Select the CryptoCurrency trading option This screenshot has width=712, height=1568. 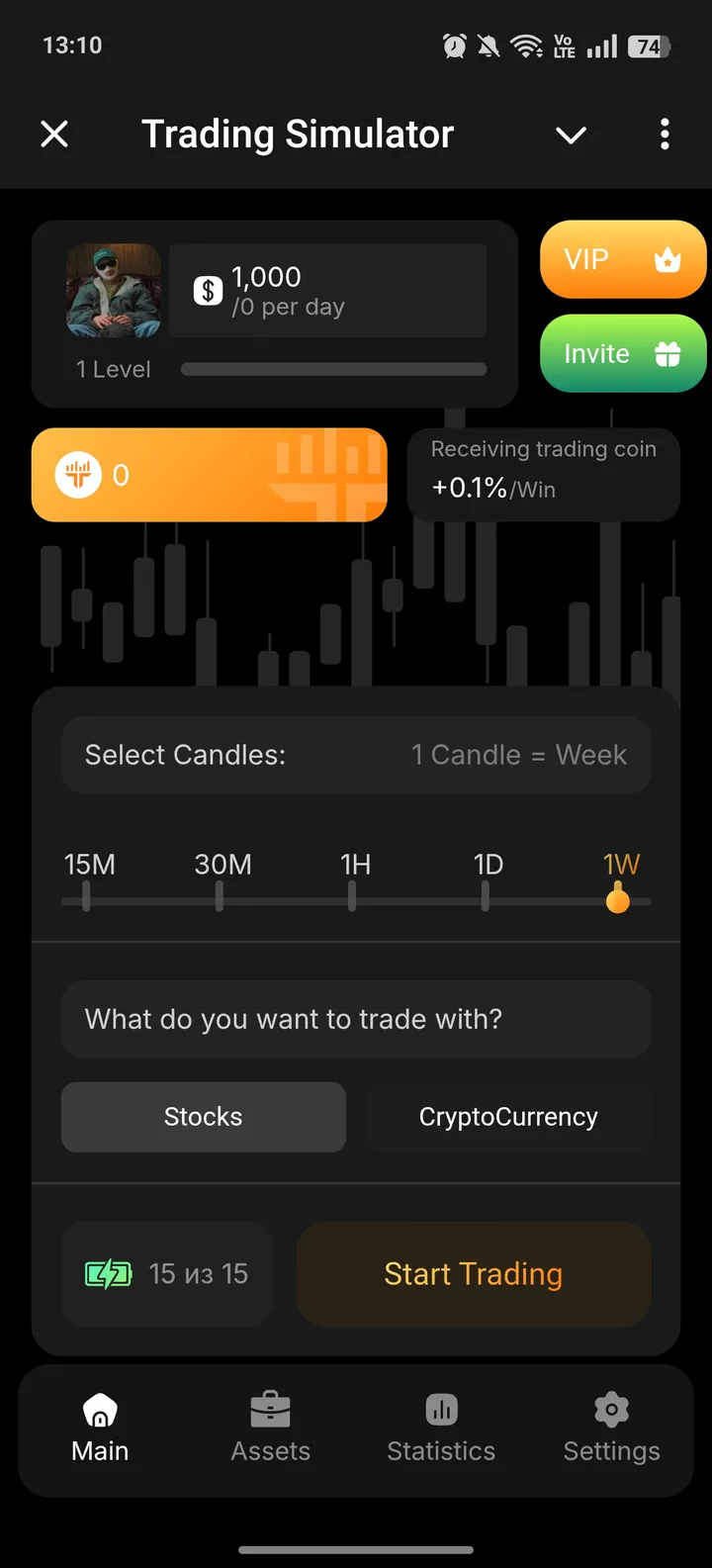[x=508, y=1117]
